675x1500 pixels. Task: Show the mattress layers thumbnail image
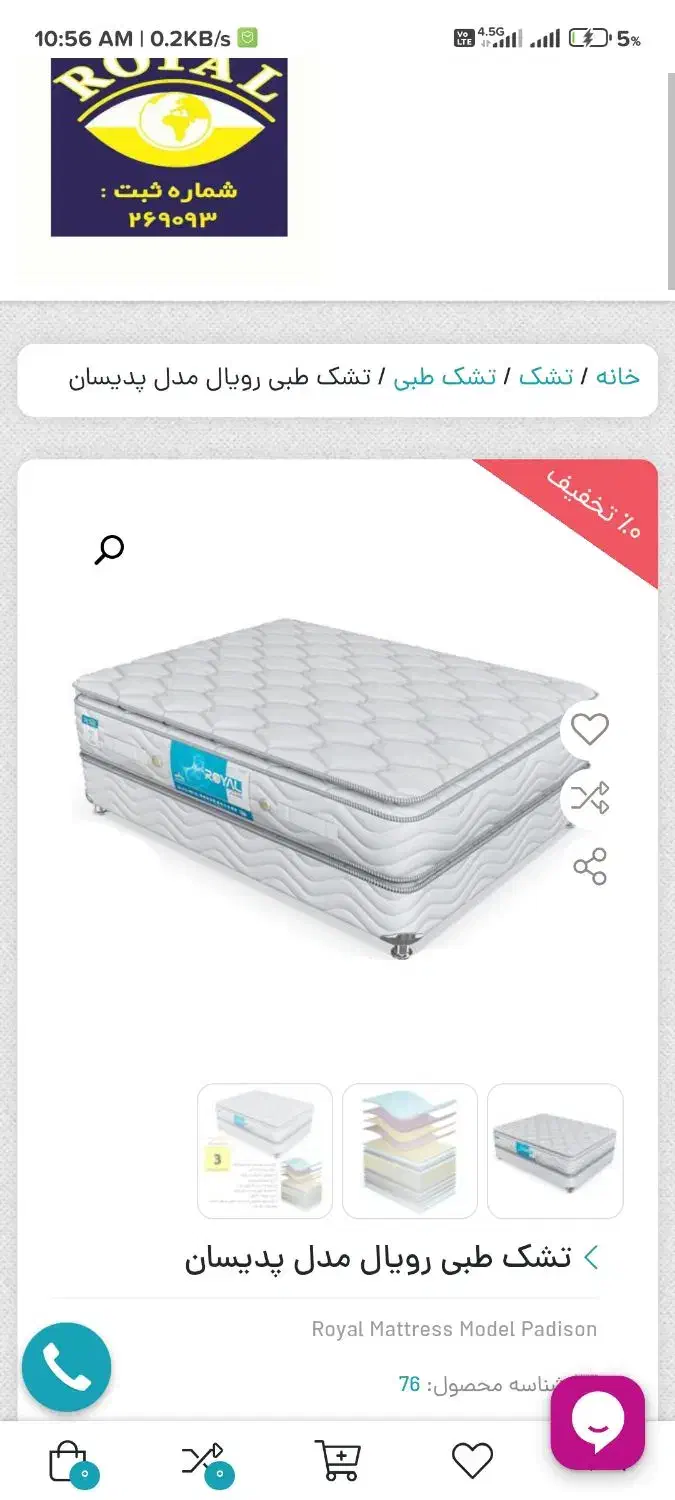click(410, 1151)
